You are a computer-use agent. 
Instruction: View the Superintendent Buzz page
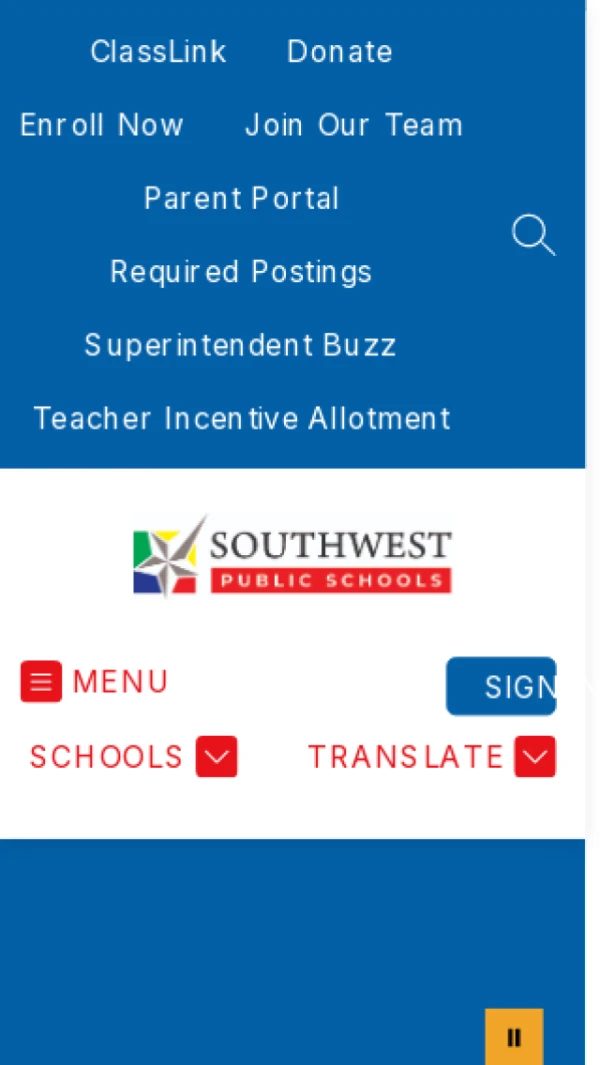241,345
